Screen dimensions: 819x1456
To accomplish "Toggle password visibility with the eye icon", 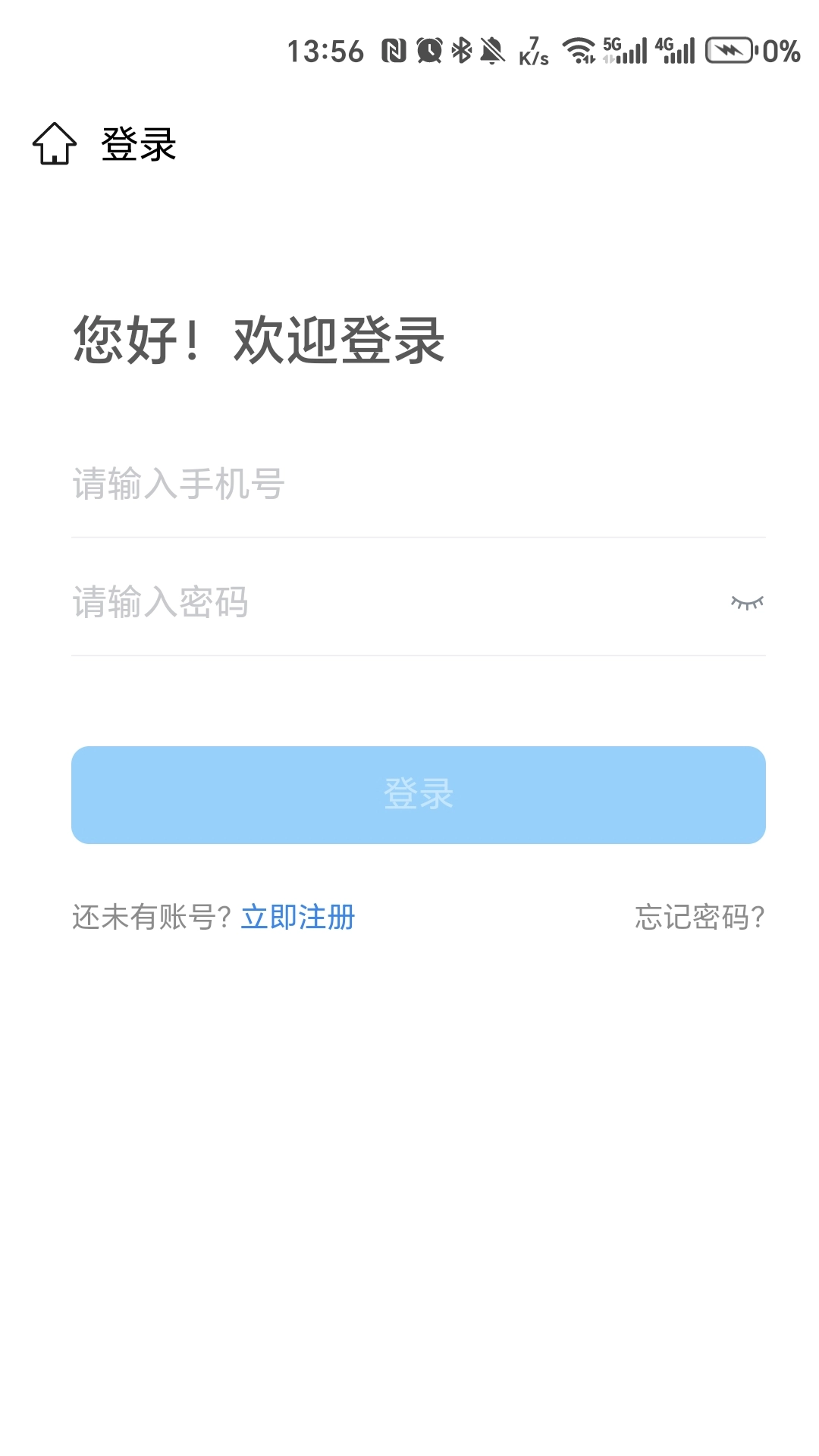I will coord(746,603).
